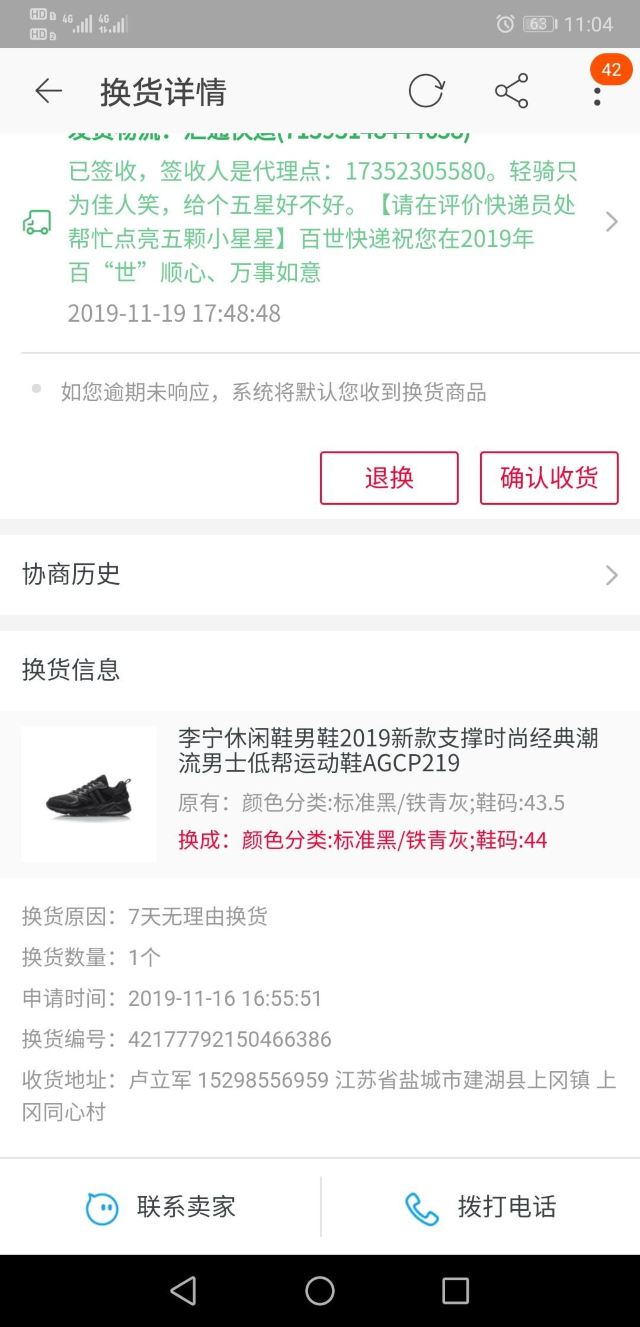Screen dimensions: 640x1327
Task: Open 协商历史 negotiation history
Action: click(320, 574)
